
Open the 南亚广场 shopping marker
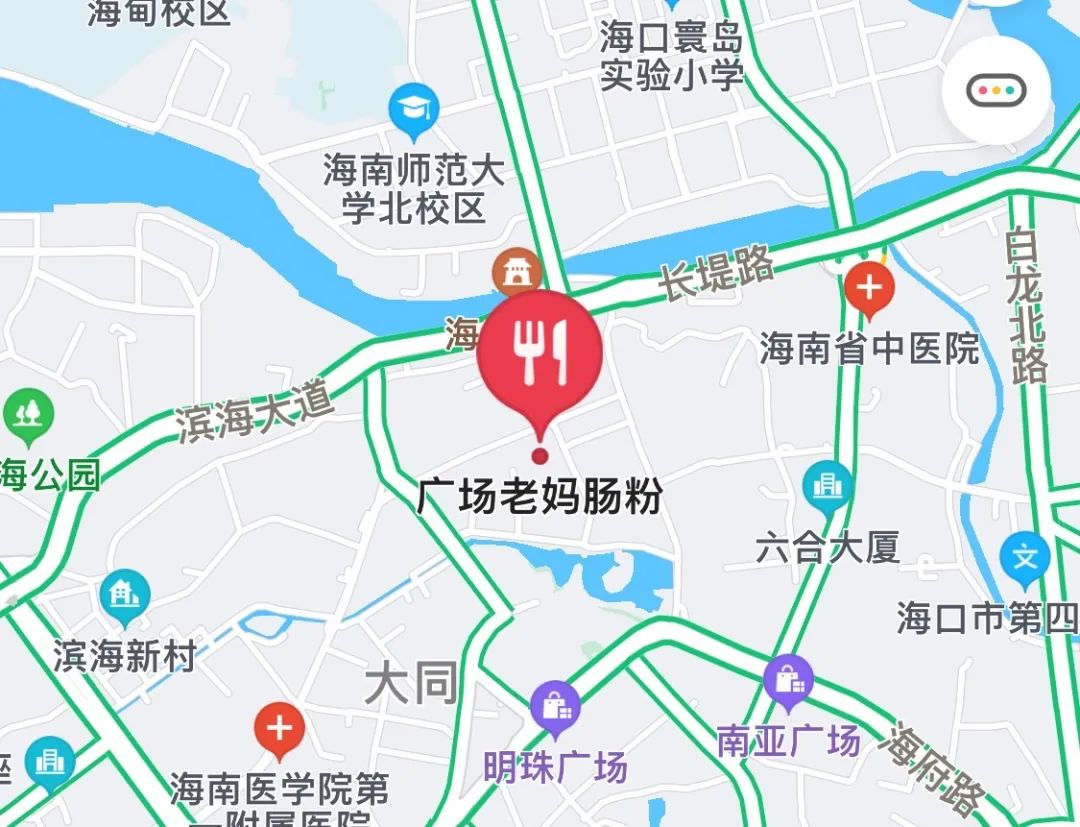click(x=789, y=681)
